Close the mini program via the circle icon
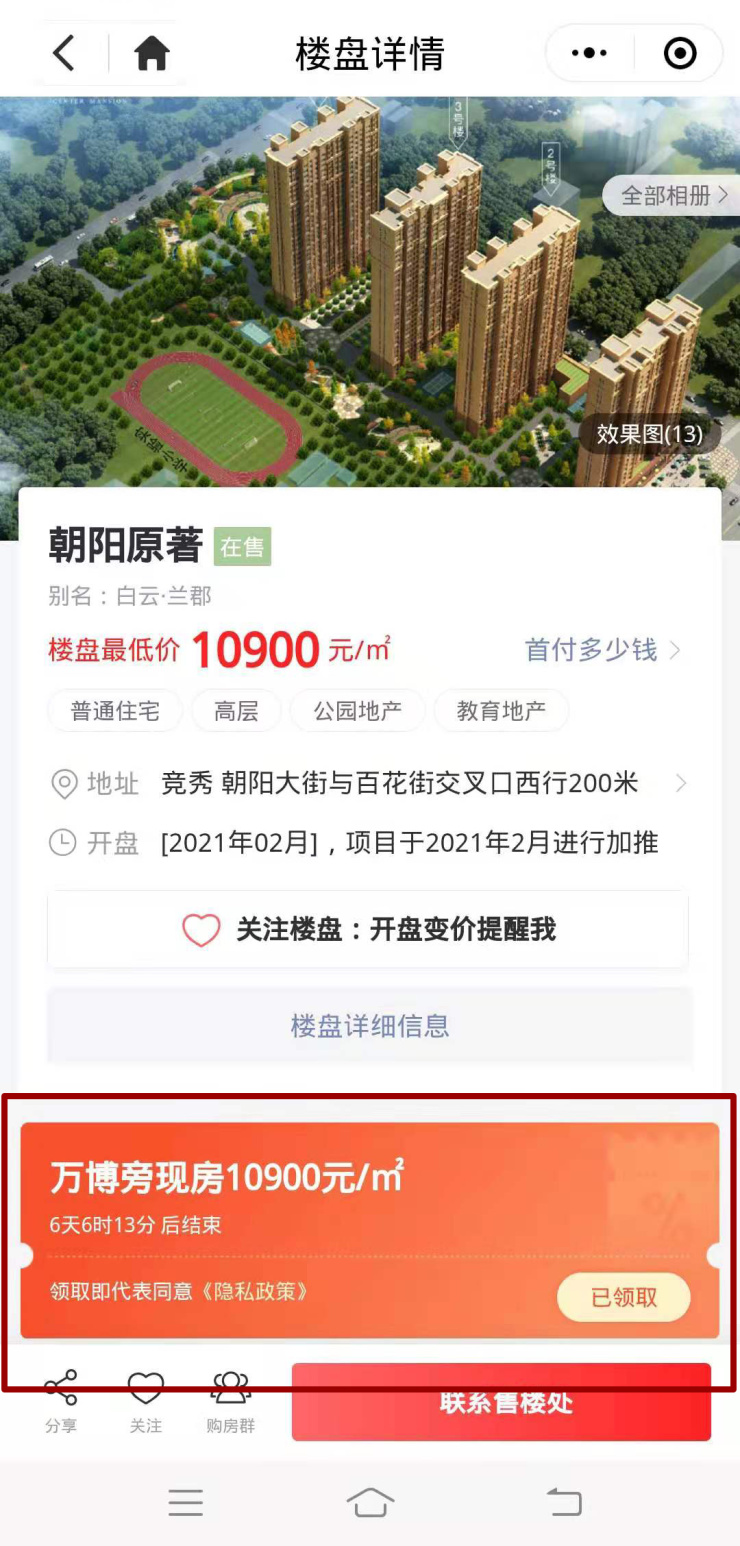Viewport: 740px width, 1546px height. pos(680,53)
